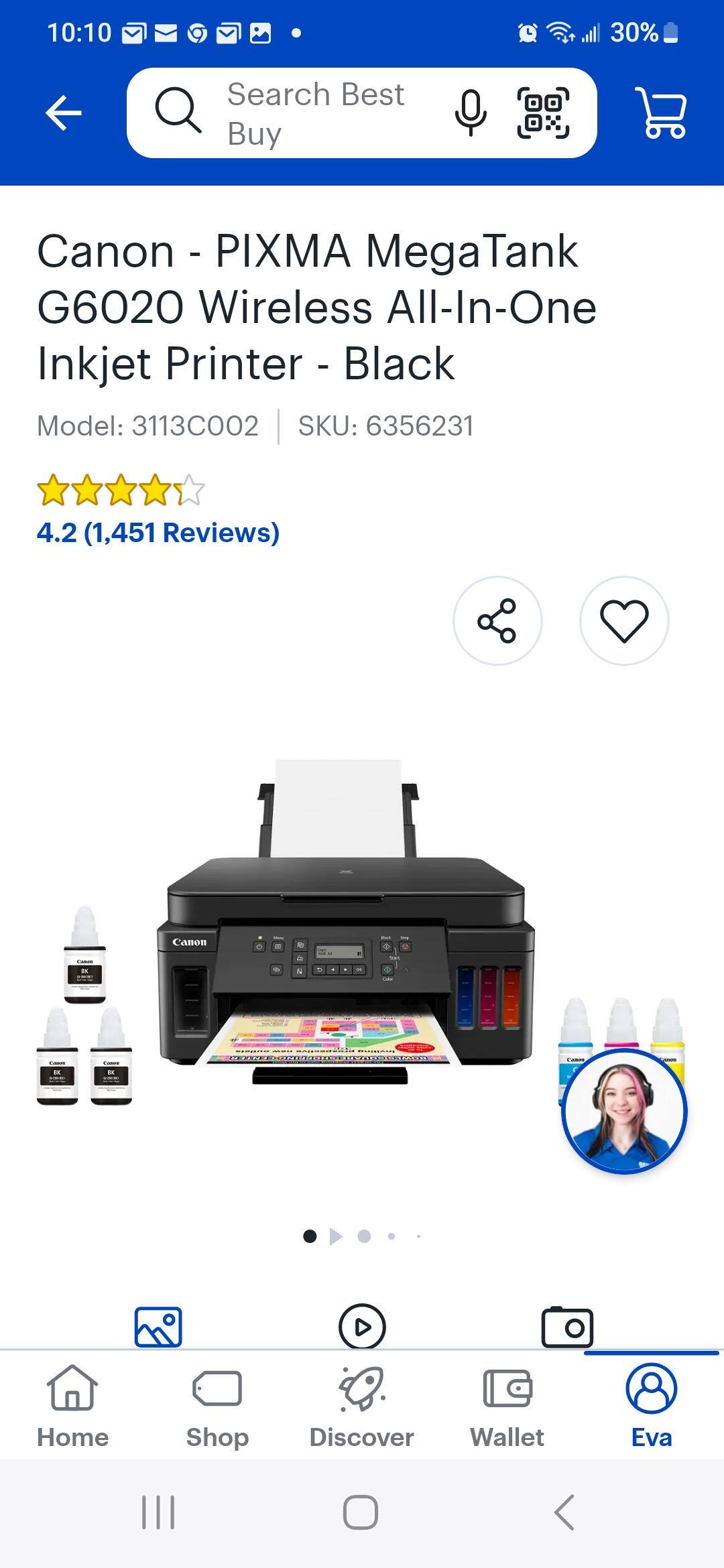Screen dimensions: 724x1568
Task: Go back using the top arrow
Action: (x=64, y=113)
